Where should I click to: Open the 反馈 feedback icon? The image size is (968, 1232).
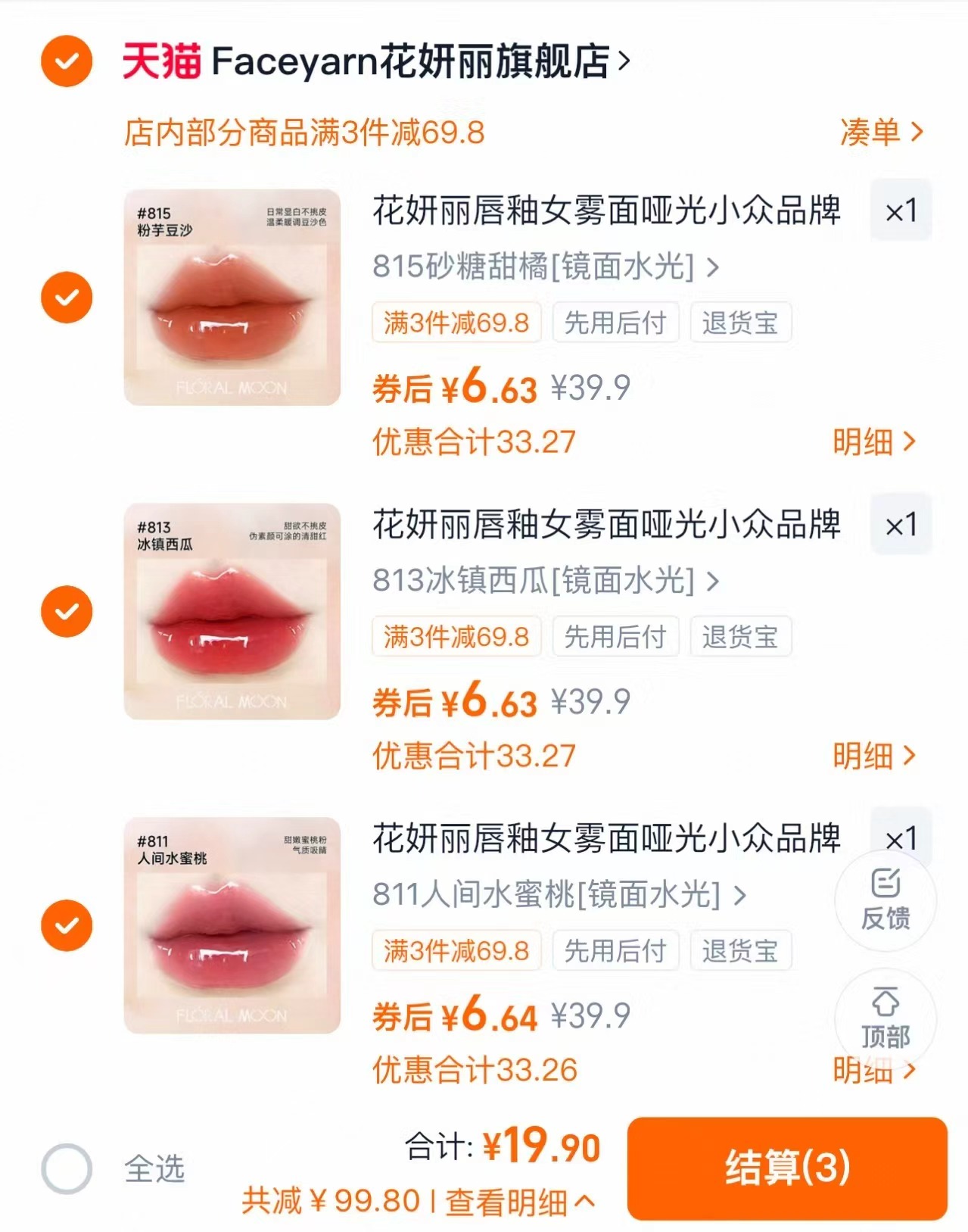(x=884, y=902)
